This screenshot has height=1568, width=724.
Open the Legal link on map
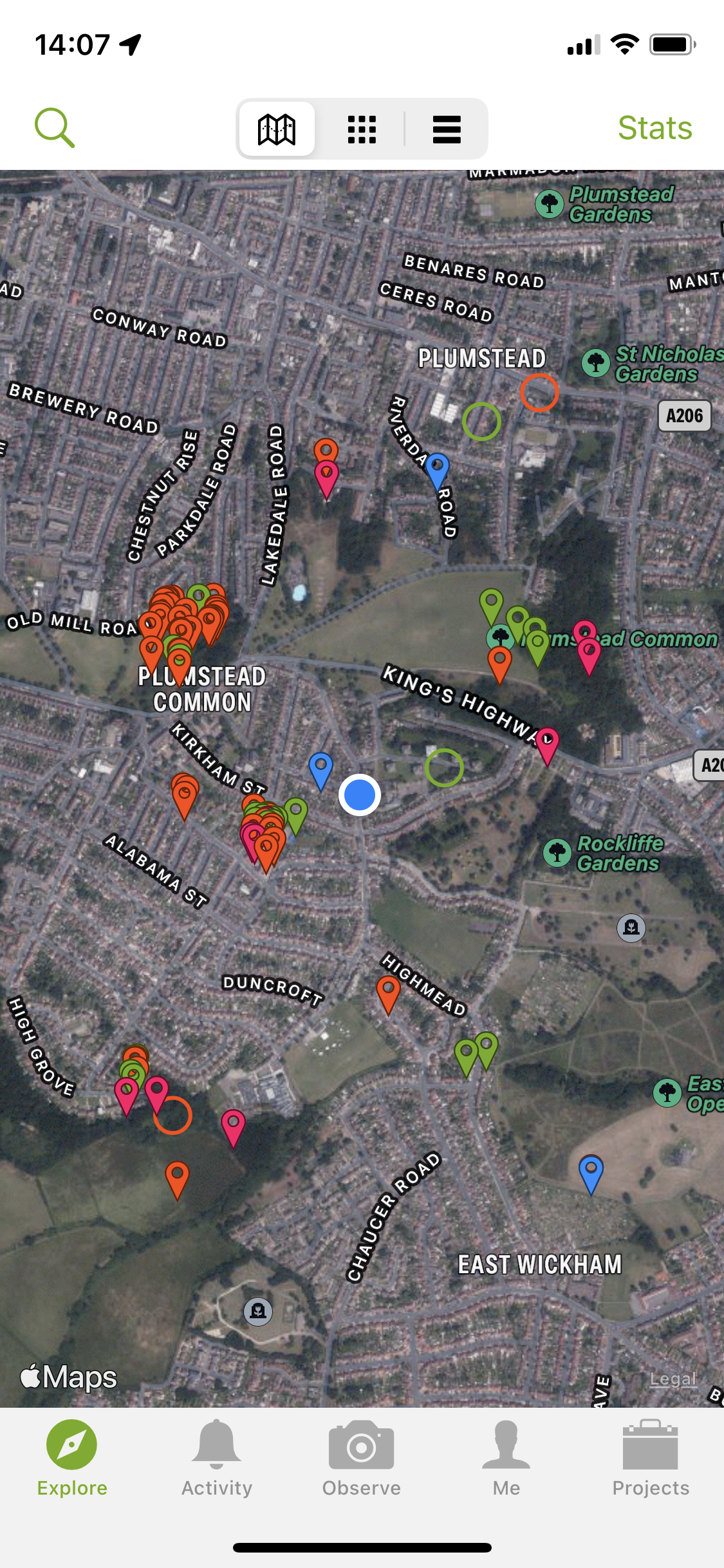coord(673,1379)
